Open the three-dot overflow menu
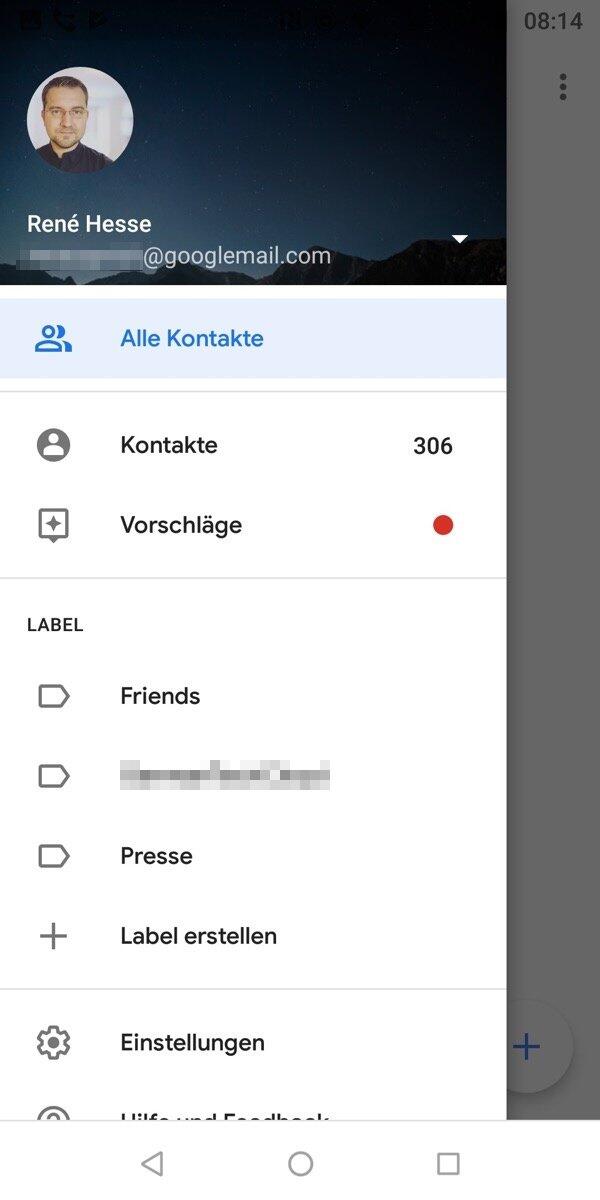Image resolution: width=600 pixels, height=1200 pixels. [563, 87]
